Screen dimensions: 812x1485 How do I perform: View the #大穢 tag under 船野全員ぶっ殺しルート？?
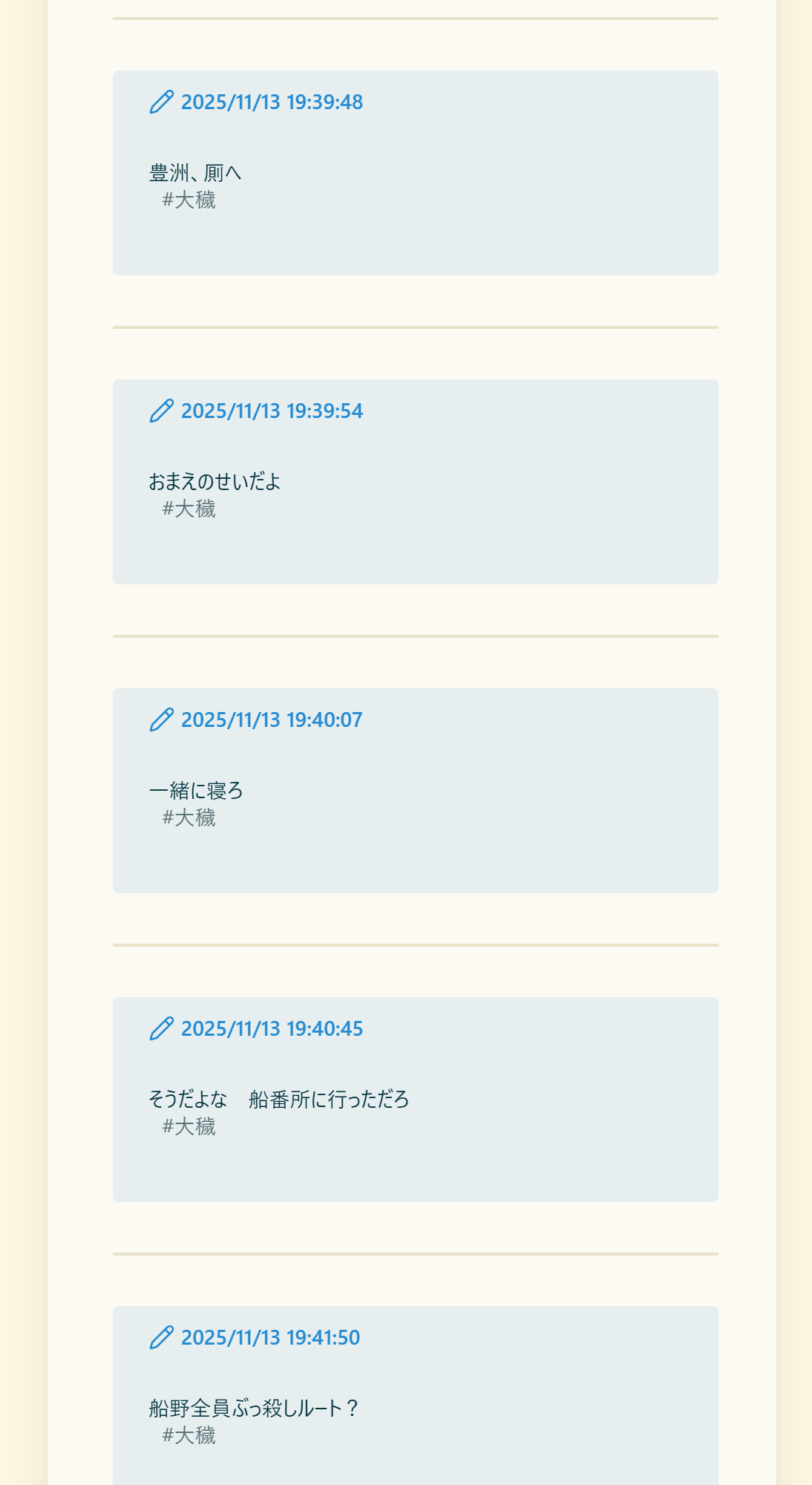(x=189, y=1436)
